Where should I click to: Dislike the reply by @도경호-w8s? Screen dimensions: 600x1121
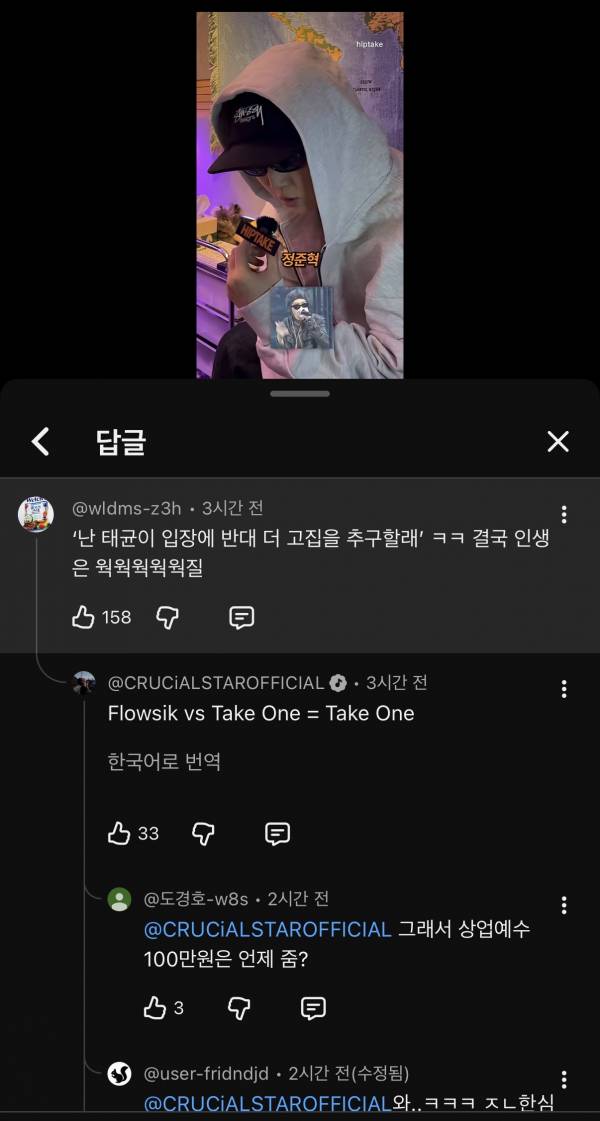(x=239, y=1007)
